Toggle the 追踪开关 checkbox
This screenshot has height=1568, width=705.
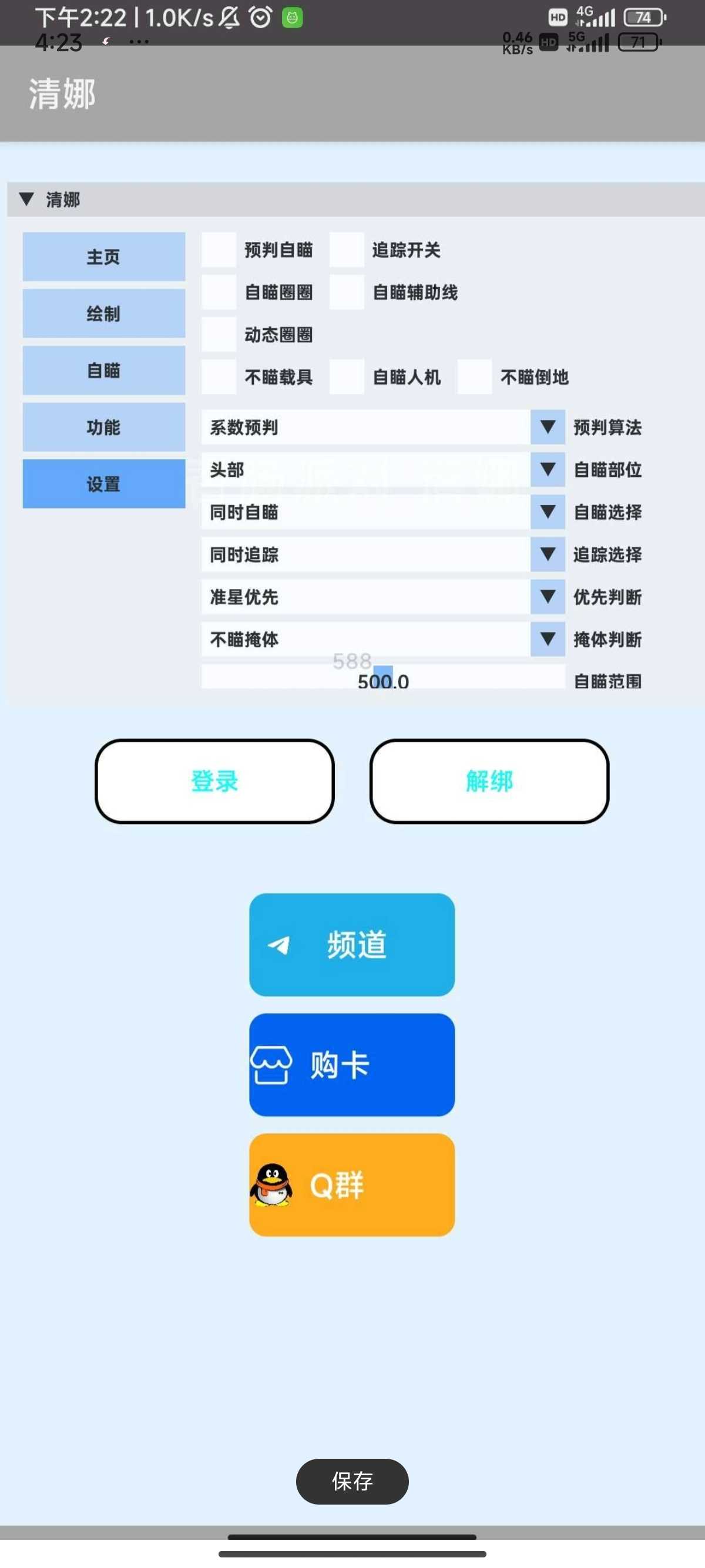click(347, 250)
